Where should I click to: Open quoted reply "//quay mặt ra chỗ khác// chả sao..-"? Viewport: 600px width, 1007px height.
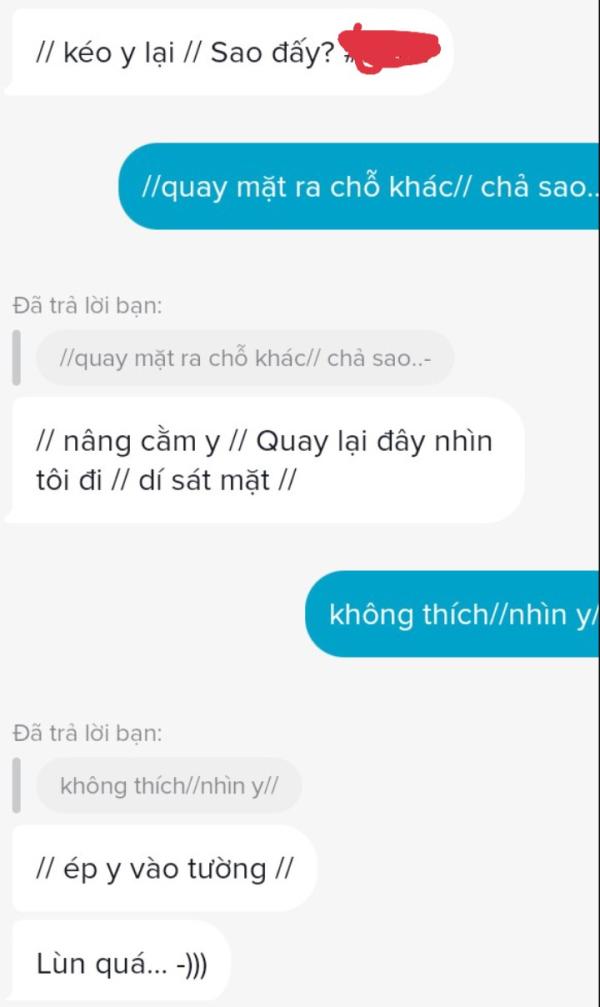(245, 358)
